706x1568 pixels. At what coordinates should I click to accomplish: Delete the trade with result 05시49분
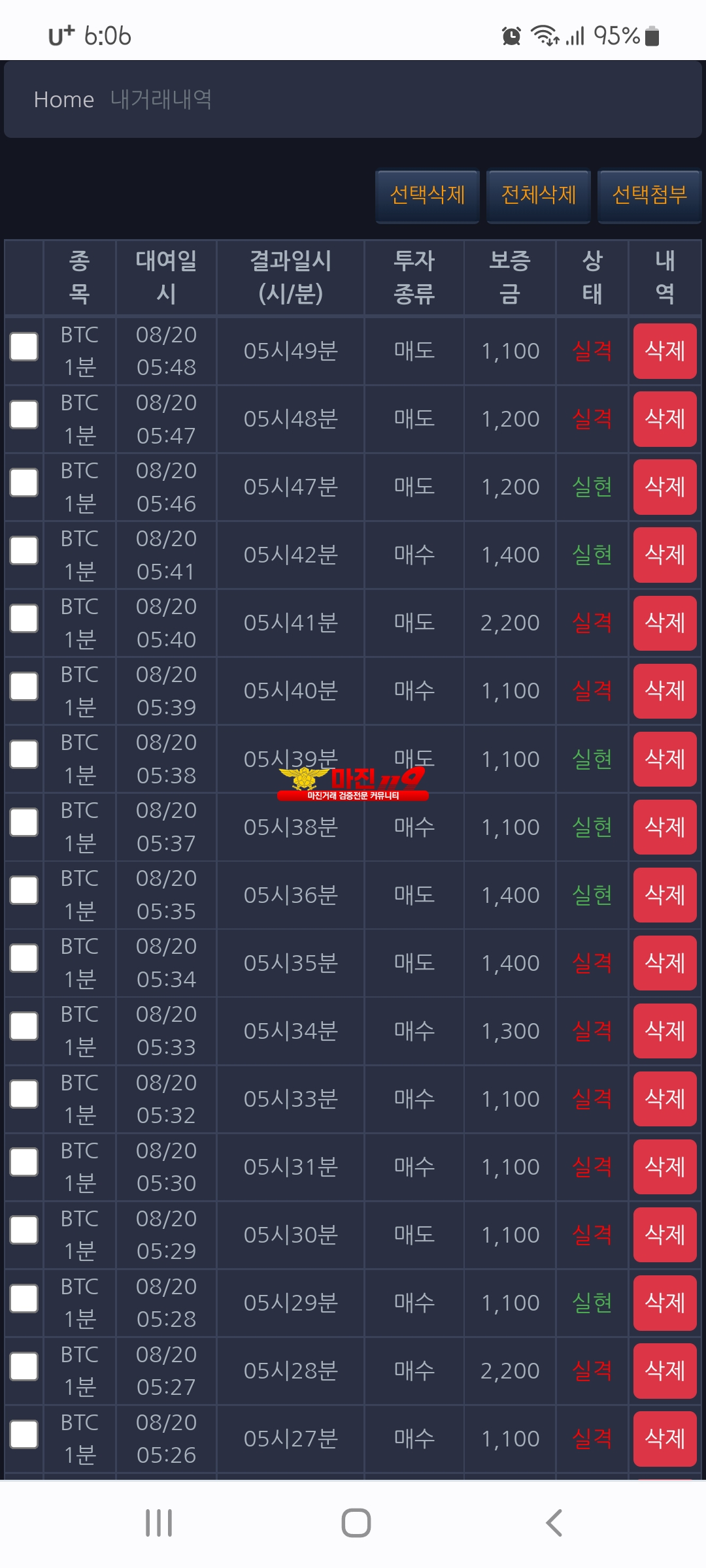(665, 351)
